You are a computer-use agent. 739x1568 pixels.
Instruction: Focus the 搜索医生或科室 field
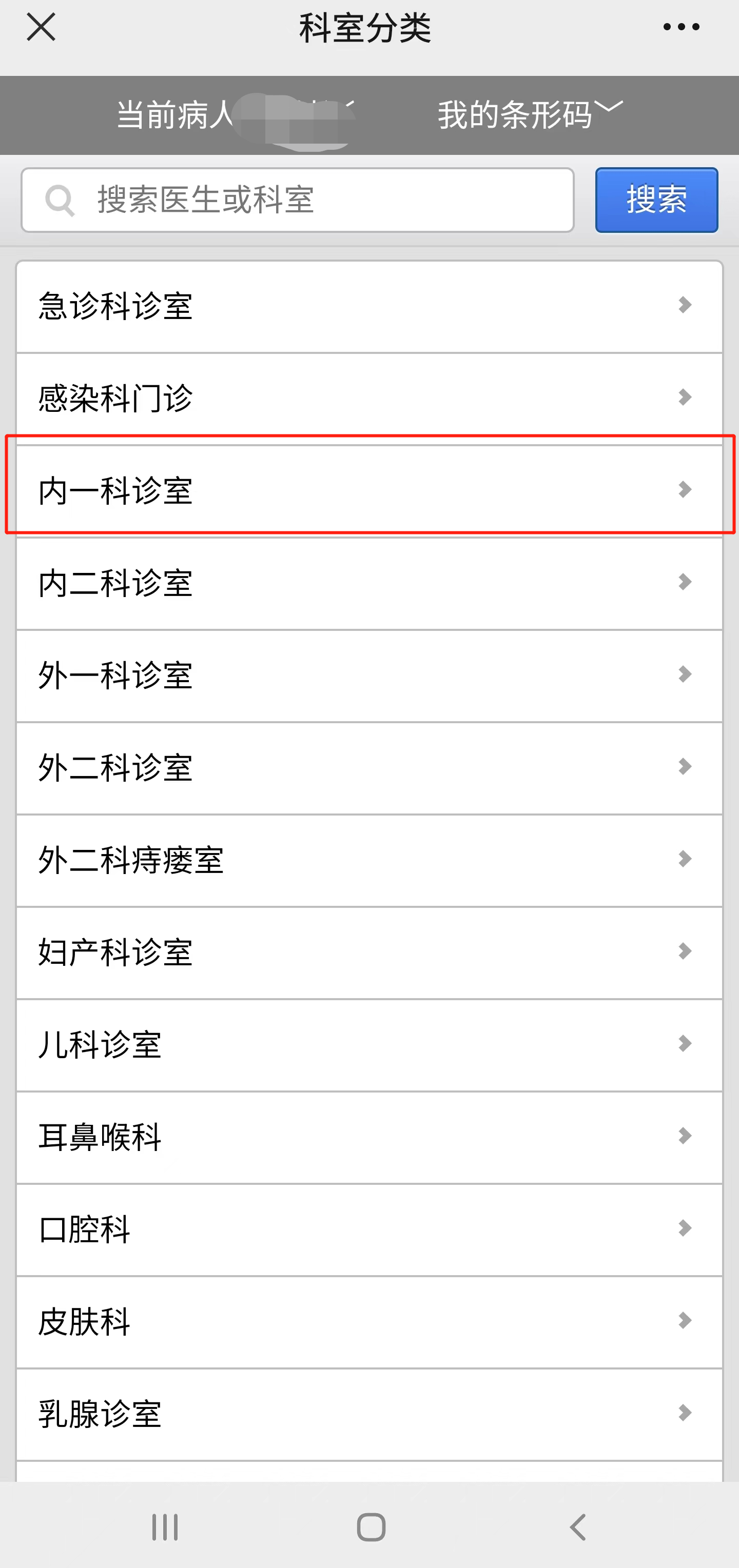click(317, 200)
